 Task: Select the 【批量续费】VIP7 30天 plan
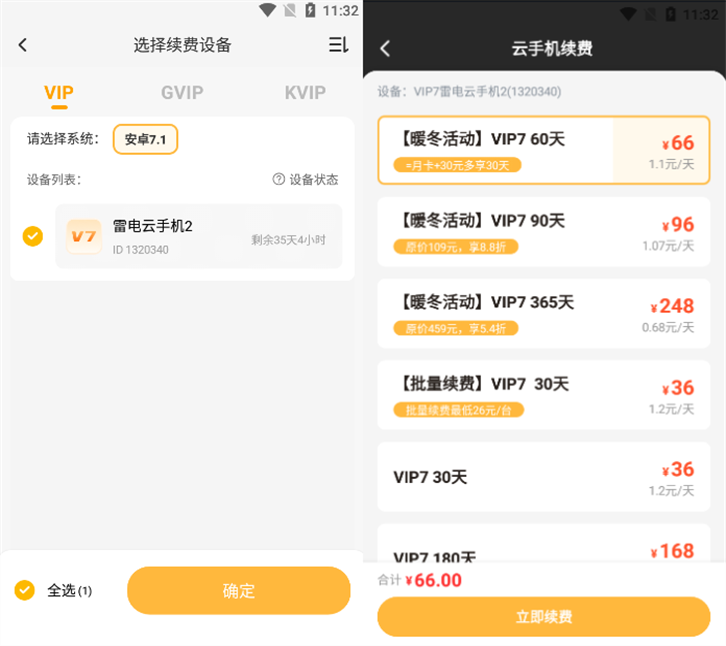pos(543,395)
